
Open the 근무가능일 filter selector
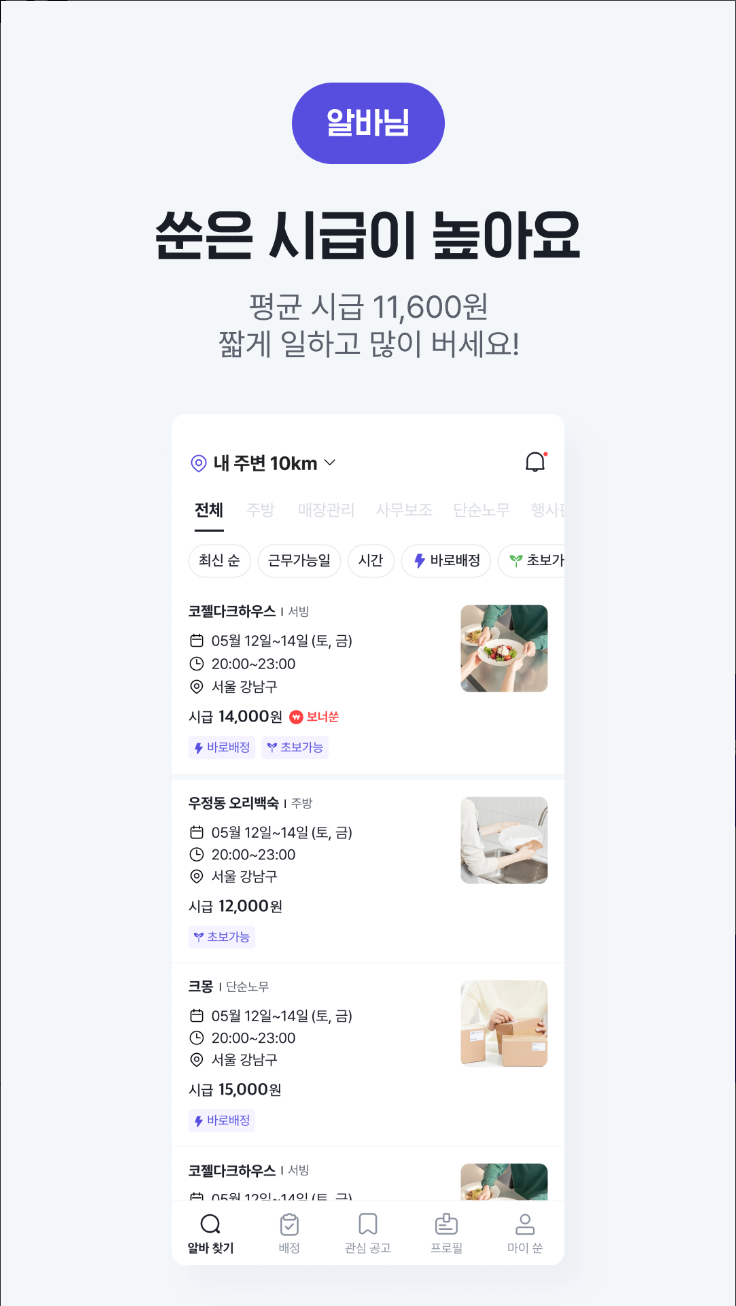point(299,561)
